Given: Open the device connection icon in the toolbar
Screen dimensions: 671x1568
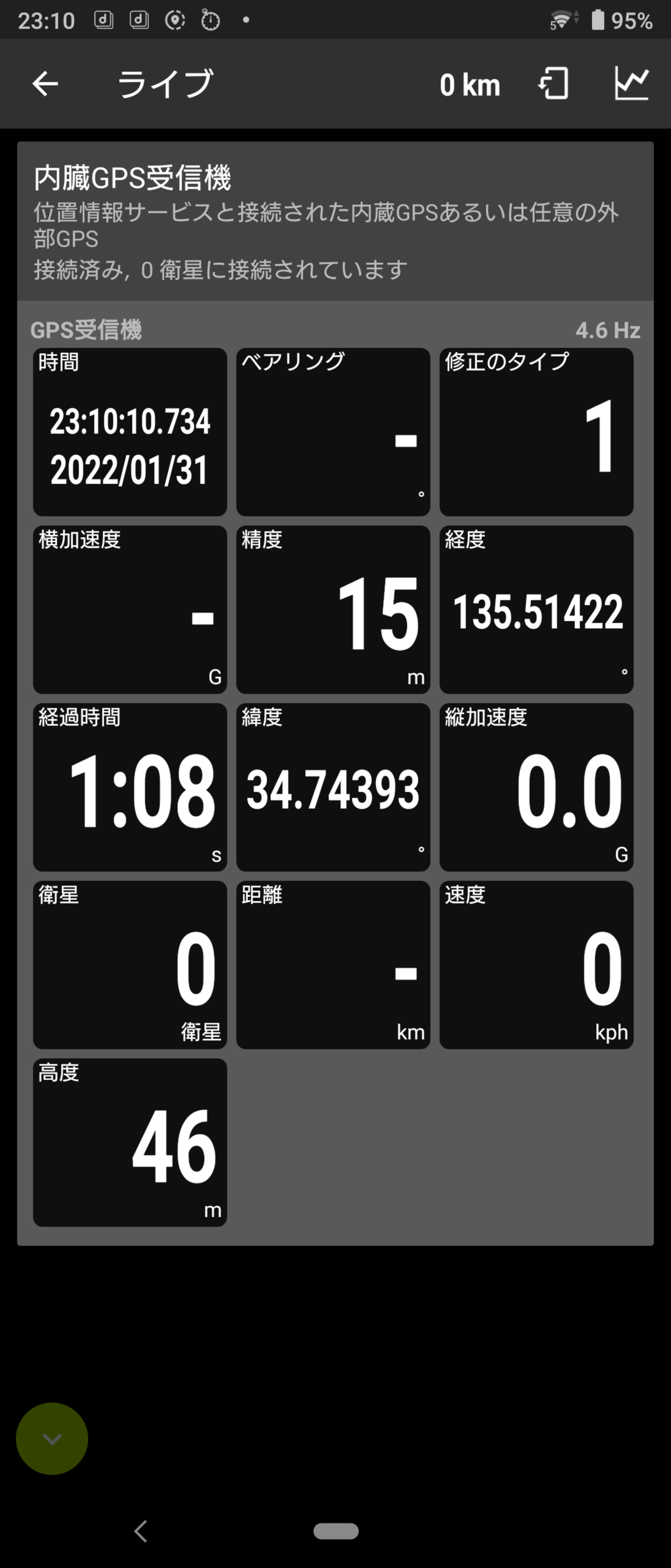Looking at the screenshot, I should pyautogui.click(x=553, y=83).
